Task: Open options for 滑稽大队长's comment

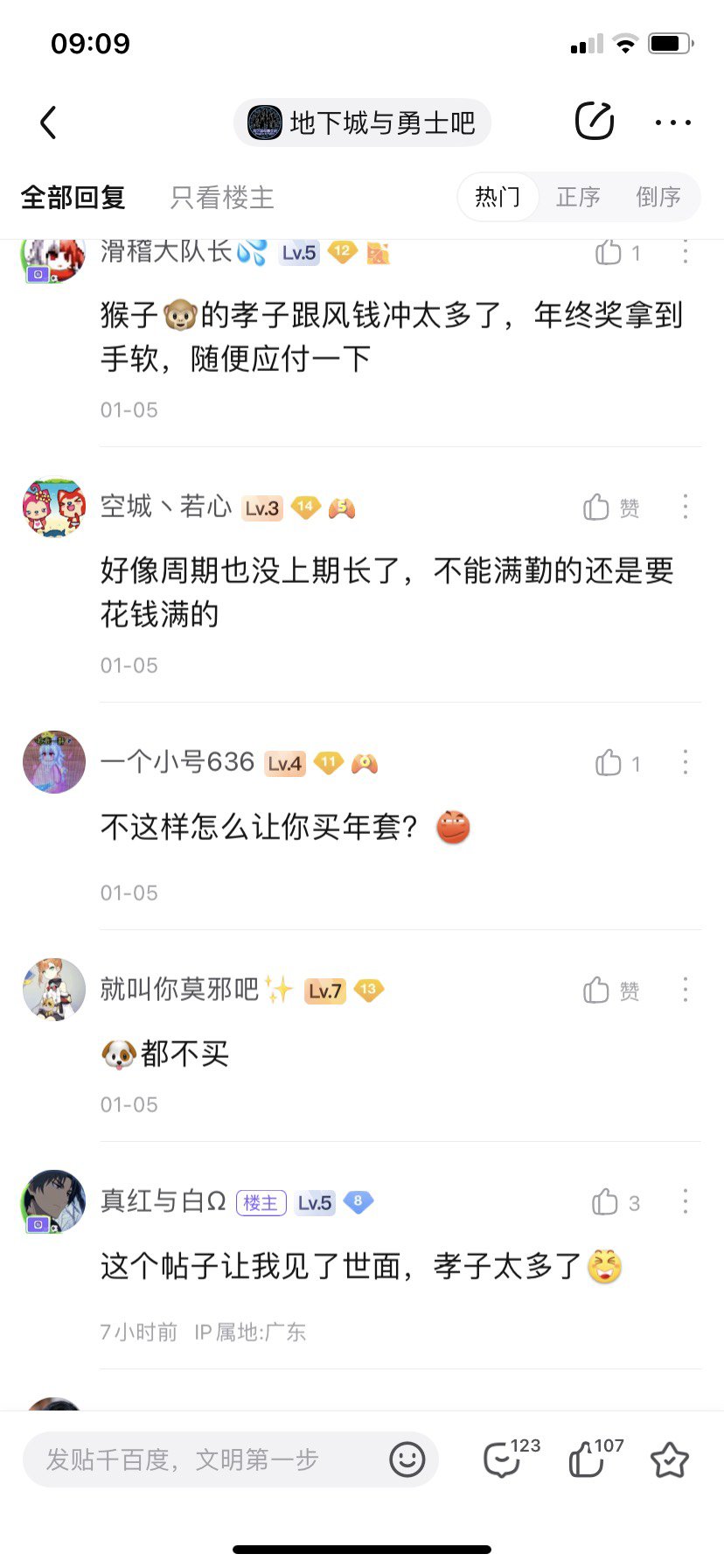Action: 686,253
